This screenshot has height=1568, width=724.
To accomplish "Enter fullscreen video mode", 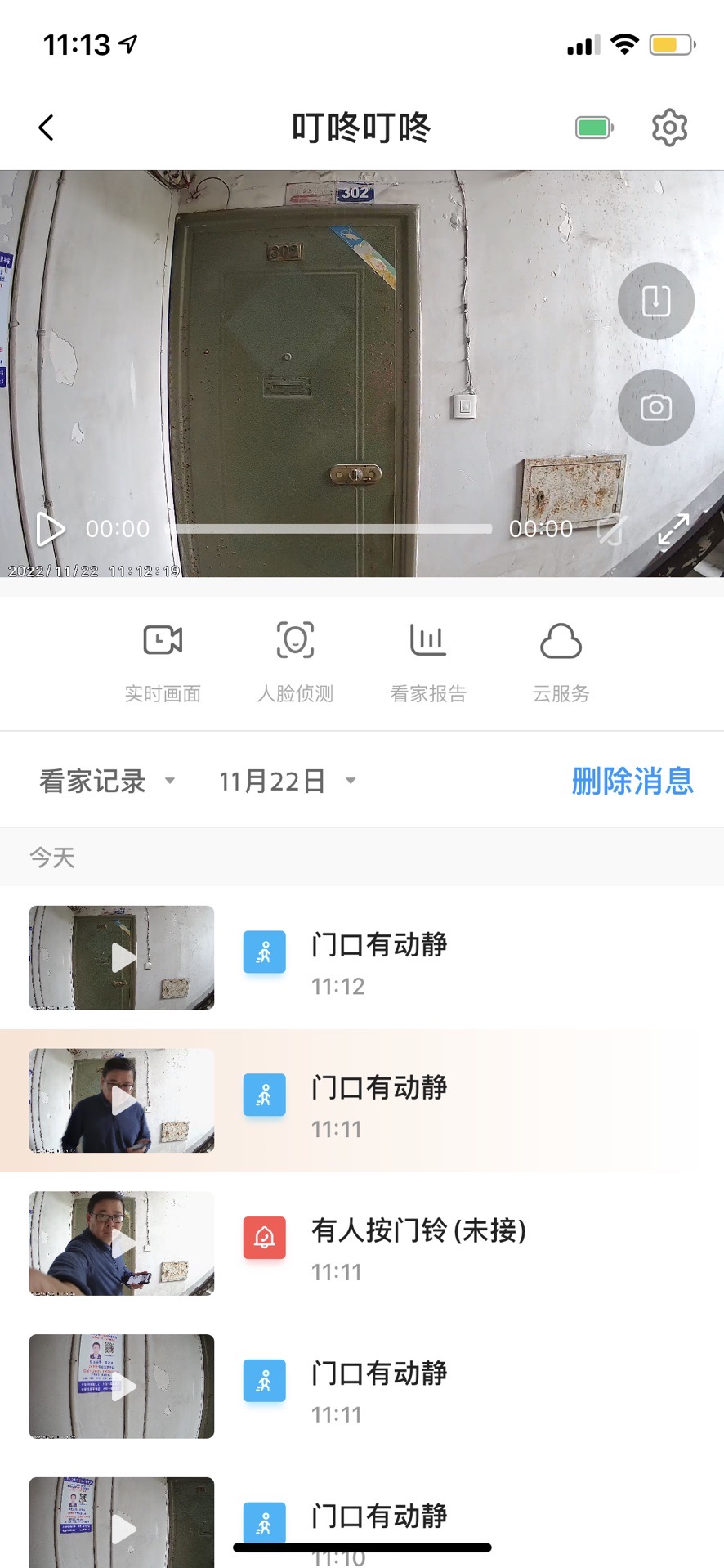I will click(x=673, y=529).
